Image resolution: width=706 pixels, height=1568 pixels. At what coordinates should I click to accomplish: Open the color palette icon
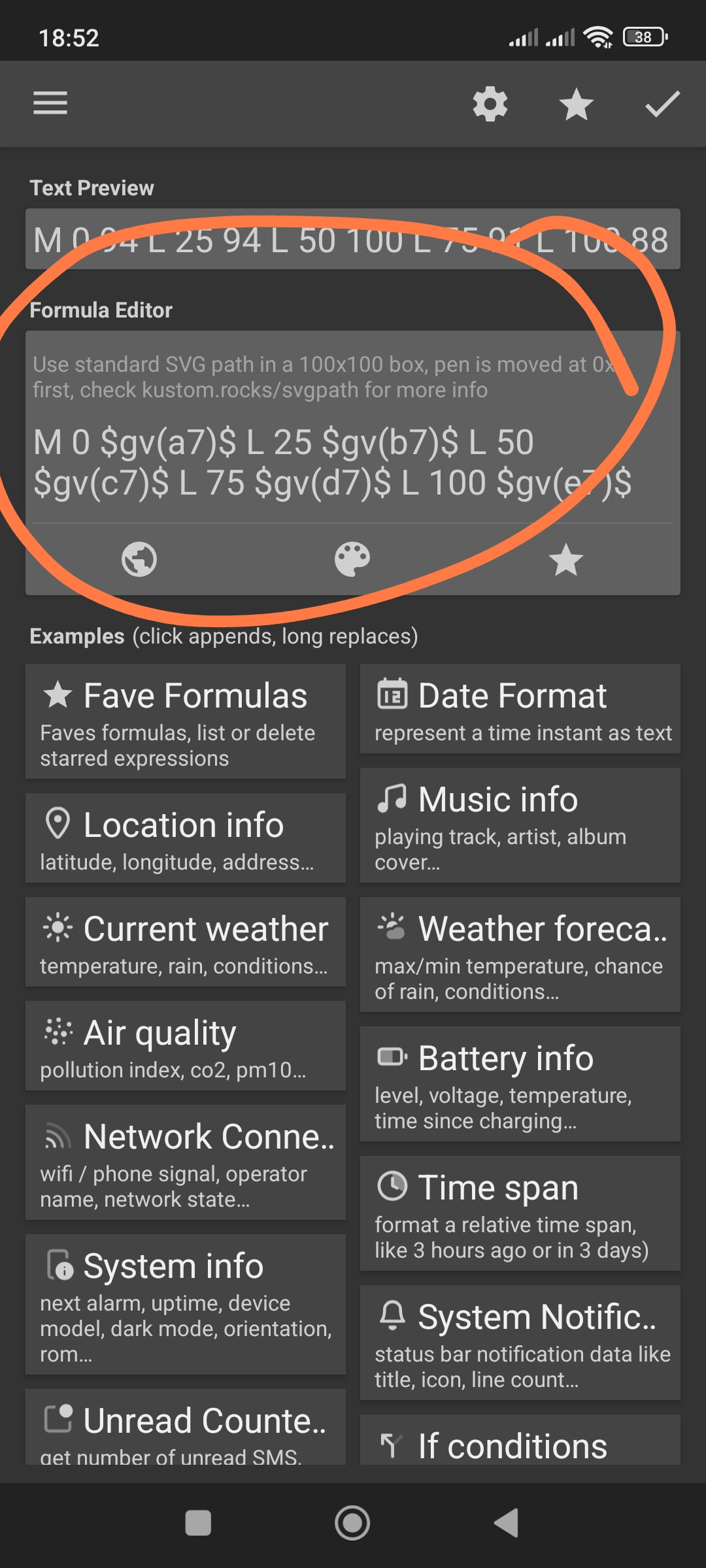[x=352, y=559]
